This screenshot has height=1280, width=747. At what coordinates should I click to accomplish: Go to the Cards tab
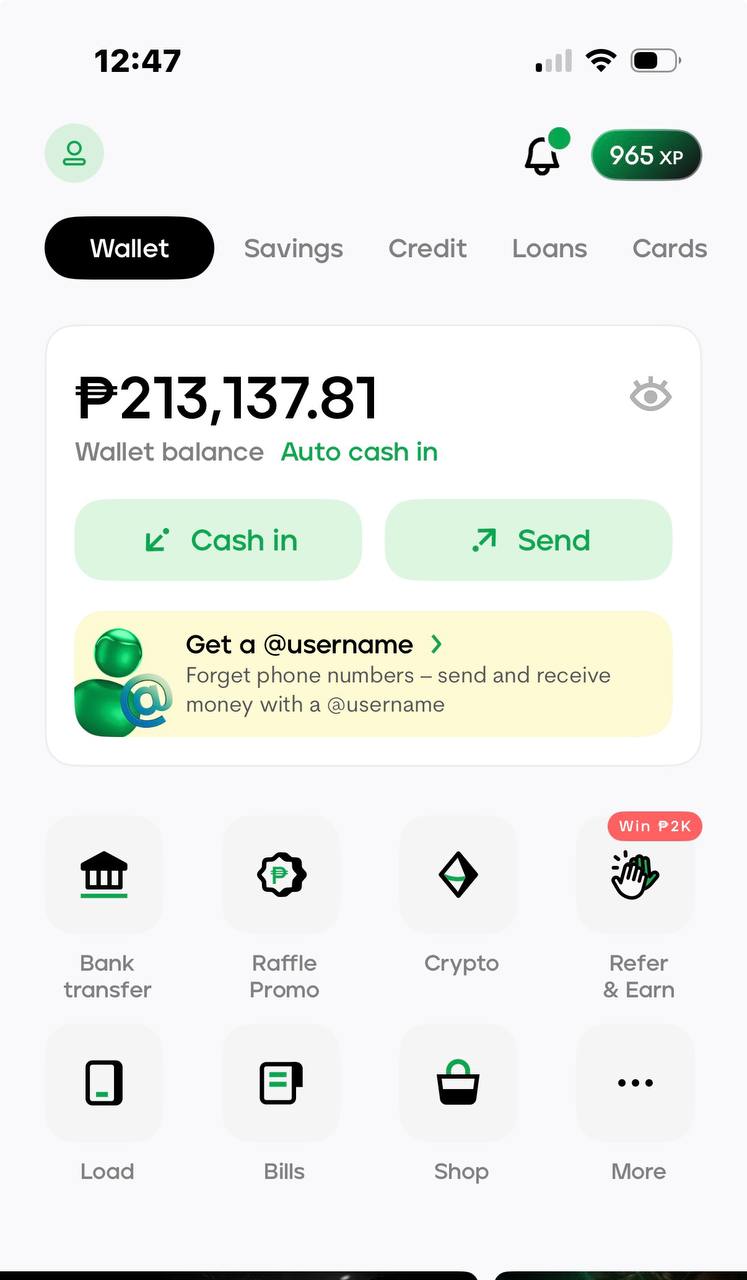[669, 248]
